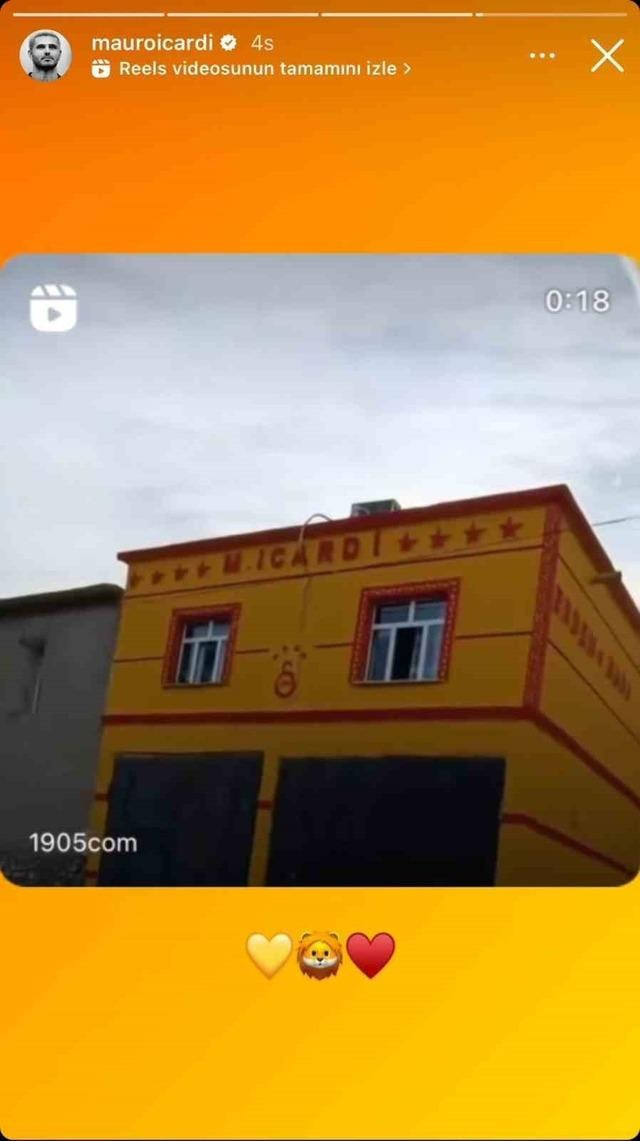Open the mauroicardi username profile
The image size is (640, 1141).
152,43
